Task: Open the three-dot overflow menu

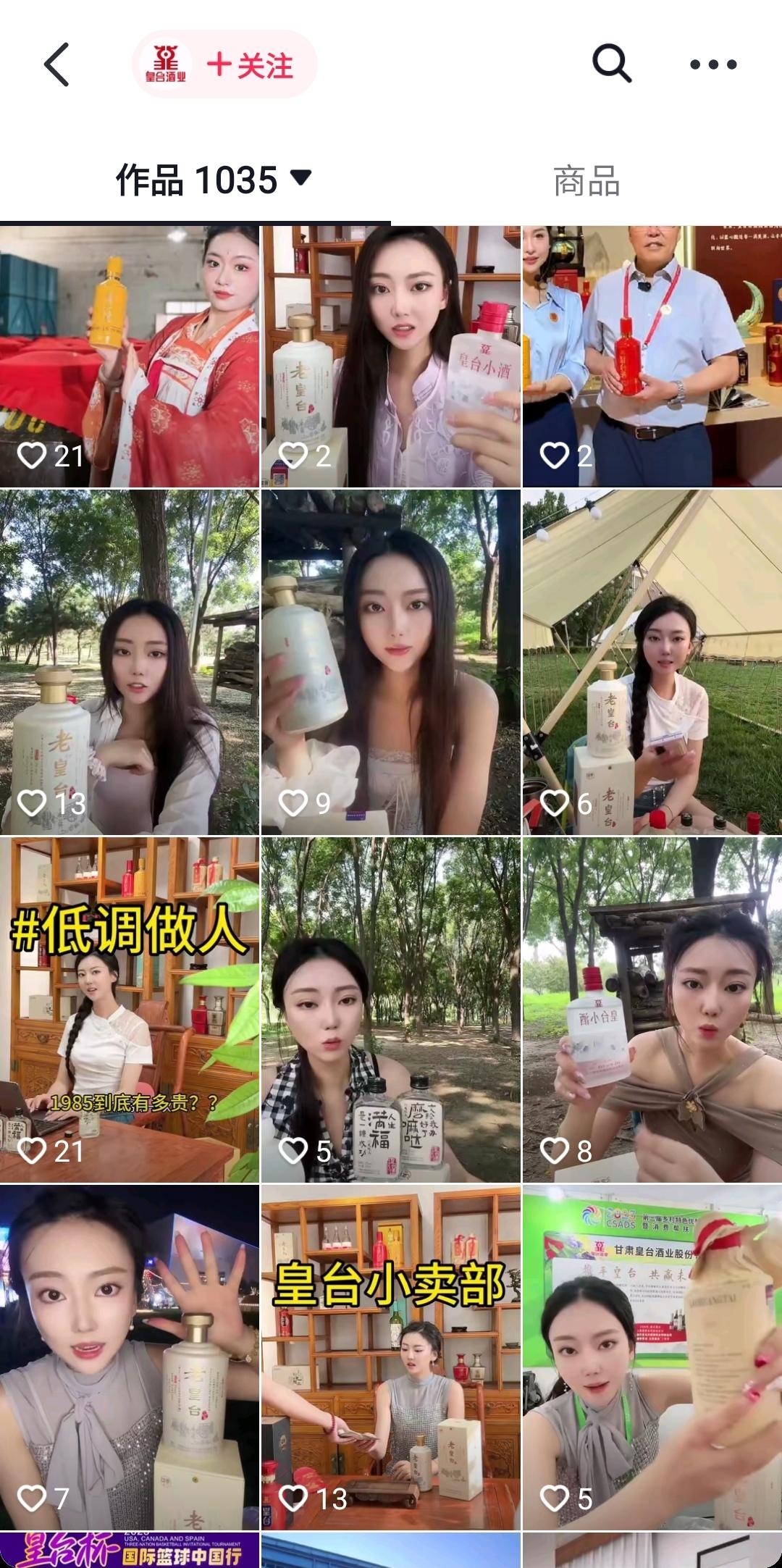Action: pos(713,64)
